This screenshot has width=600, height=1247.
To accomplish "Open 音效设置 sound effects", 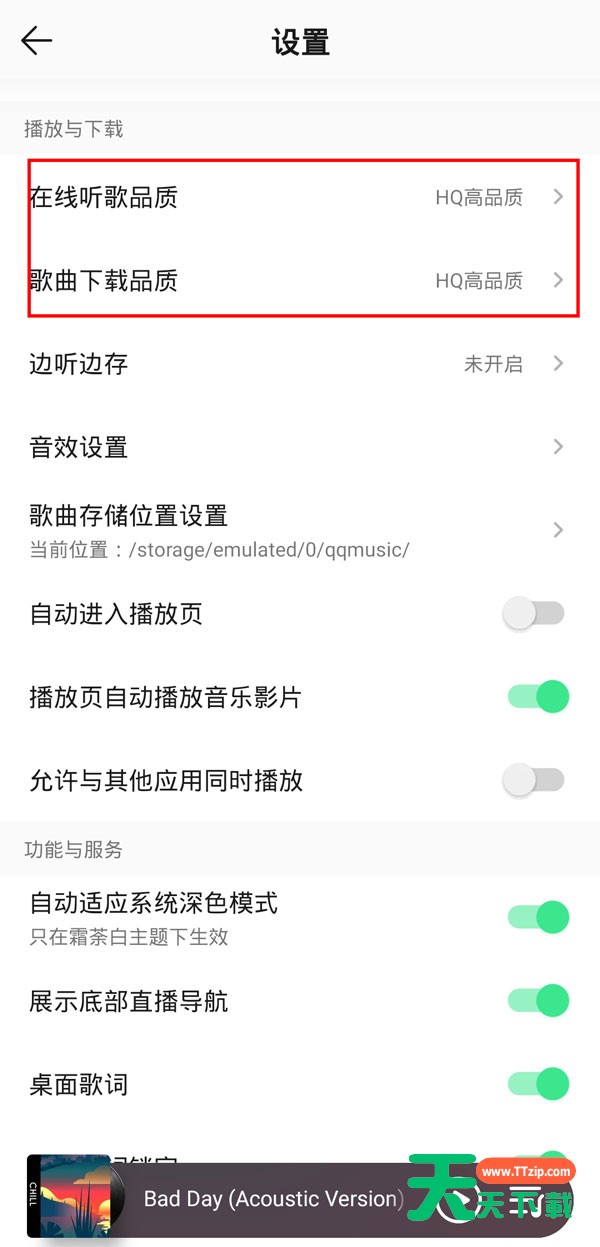I will click(x=300, y=447).
